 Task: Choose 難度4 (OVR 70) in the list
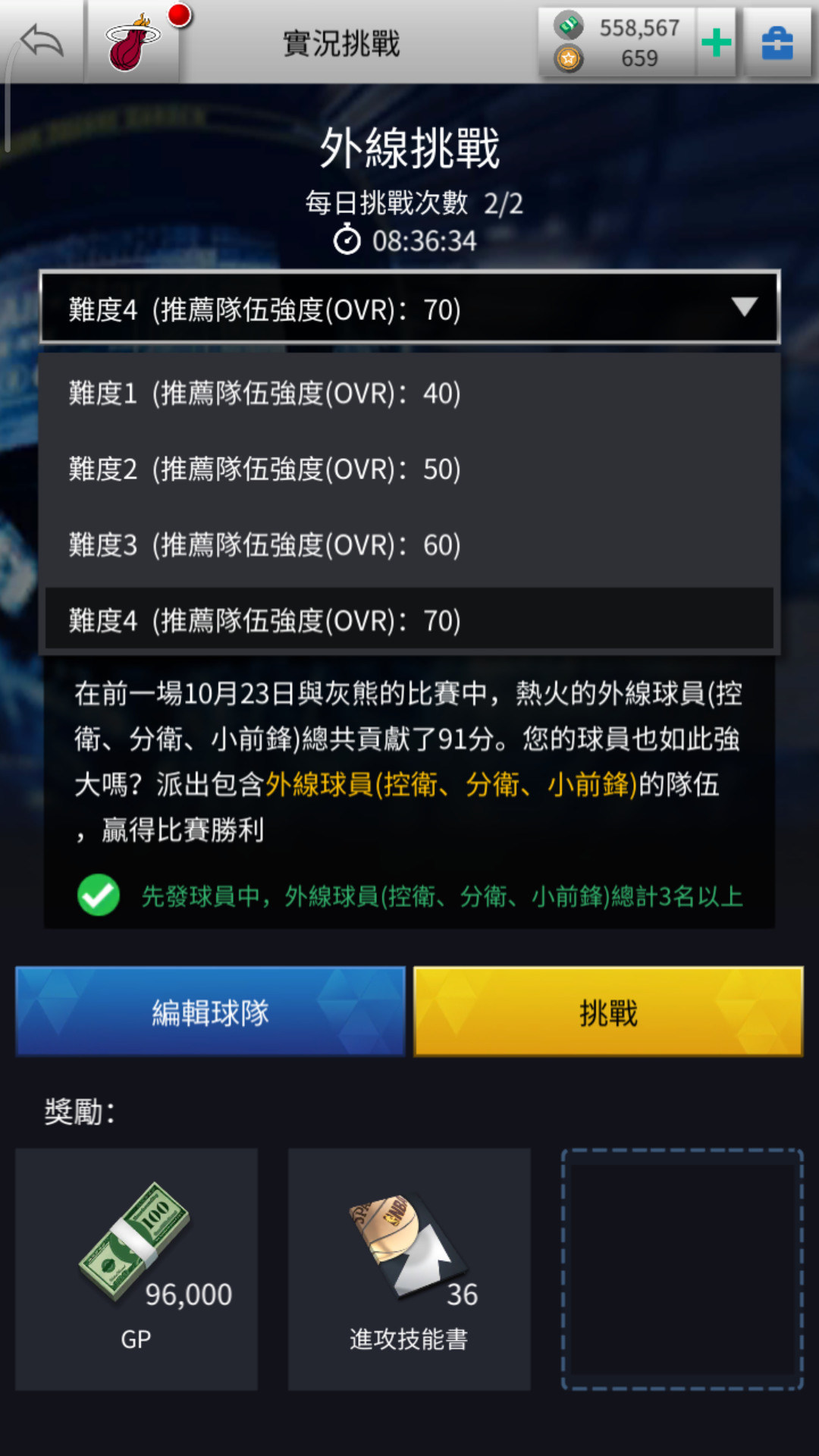tap(409, 620)
